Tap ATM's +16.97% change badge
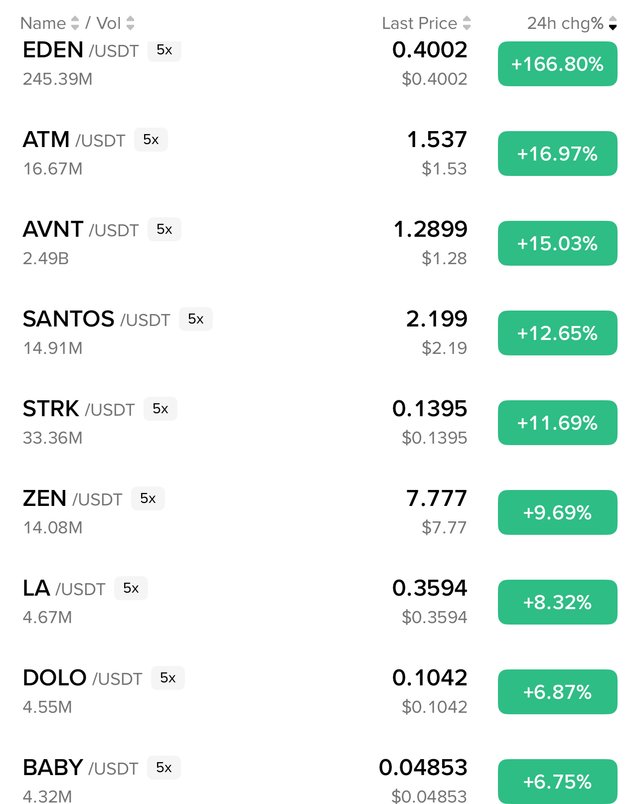 pyautogui.click(x=557, y=154)
